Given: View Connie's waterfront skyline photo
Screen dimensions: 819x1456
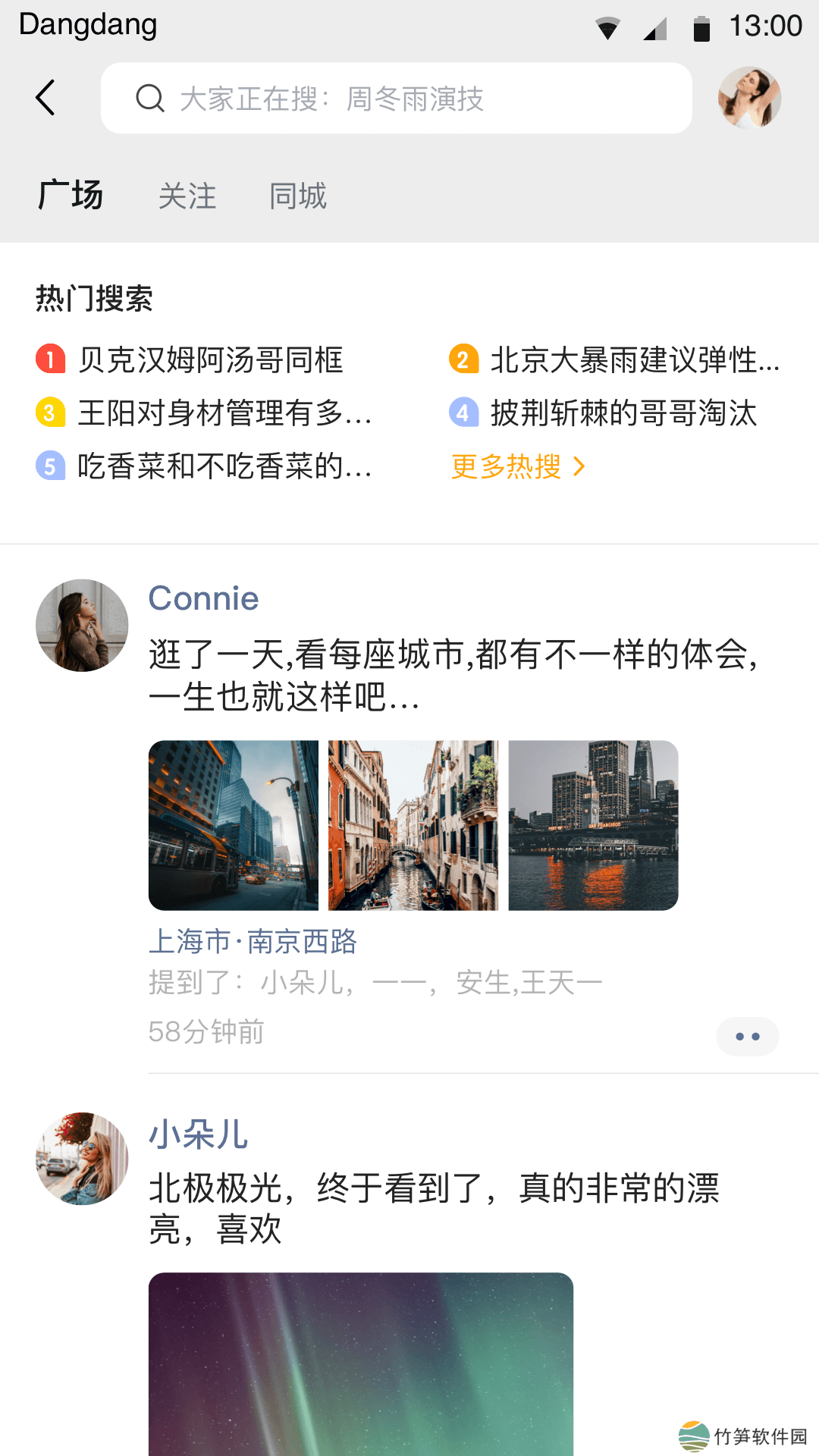Looking at the screenshot, I should pyautogui.click(x=593, y=825).
